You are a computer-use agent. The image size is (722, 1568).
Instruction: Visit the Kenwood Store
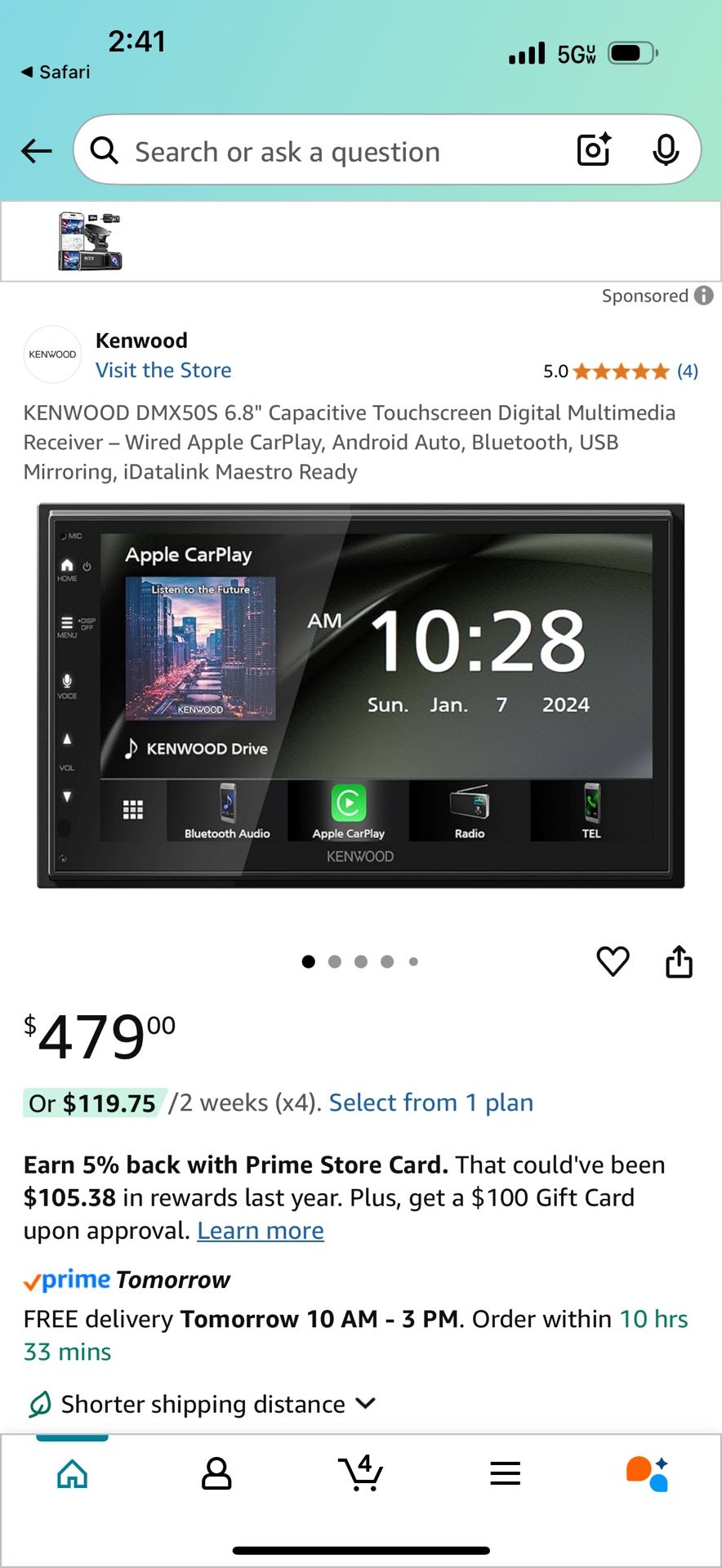163,370
